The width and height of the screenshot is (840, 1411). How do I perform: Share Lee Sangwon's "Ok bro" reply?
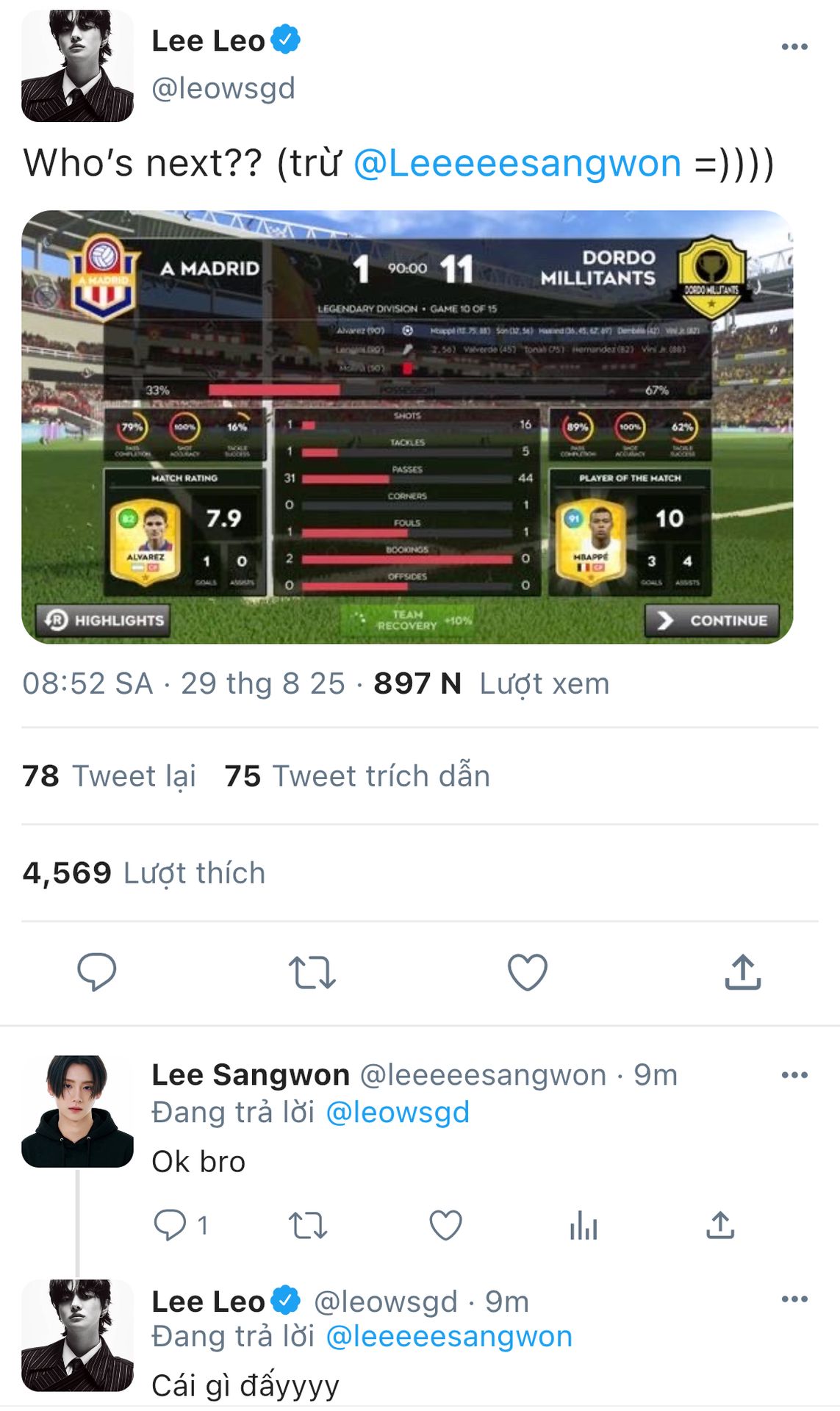pos(720,1225)
